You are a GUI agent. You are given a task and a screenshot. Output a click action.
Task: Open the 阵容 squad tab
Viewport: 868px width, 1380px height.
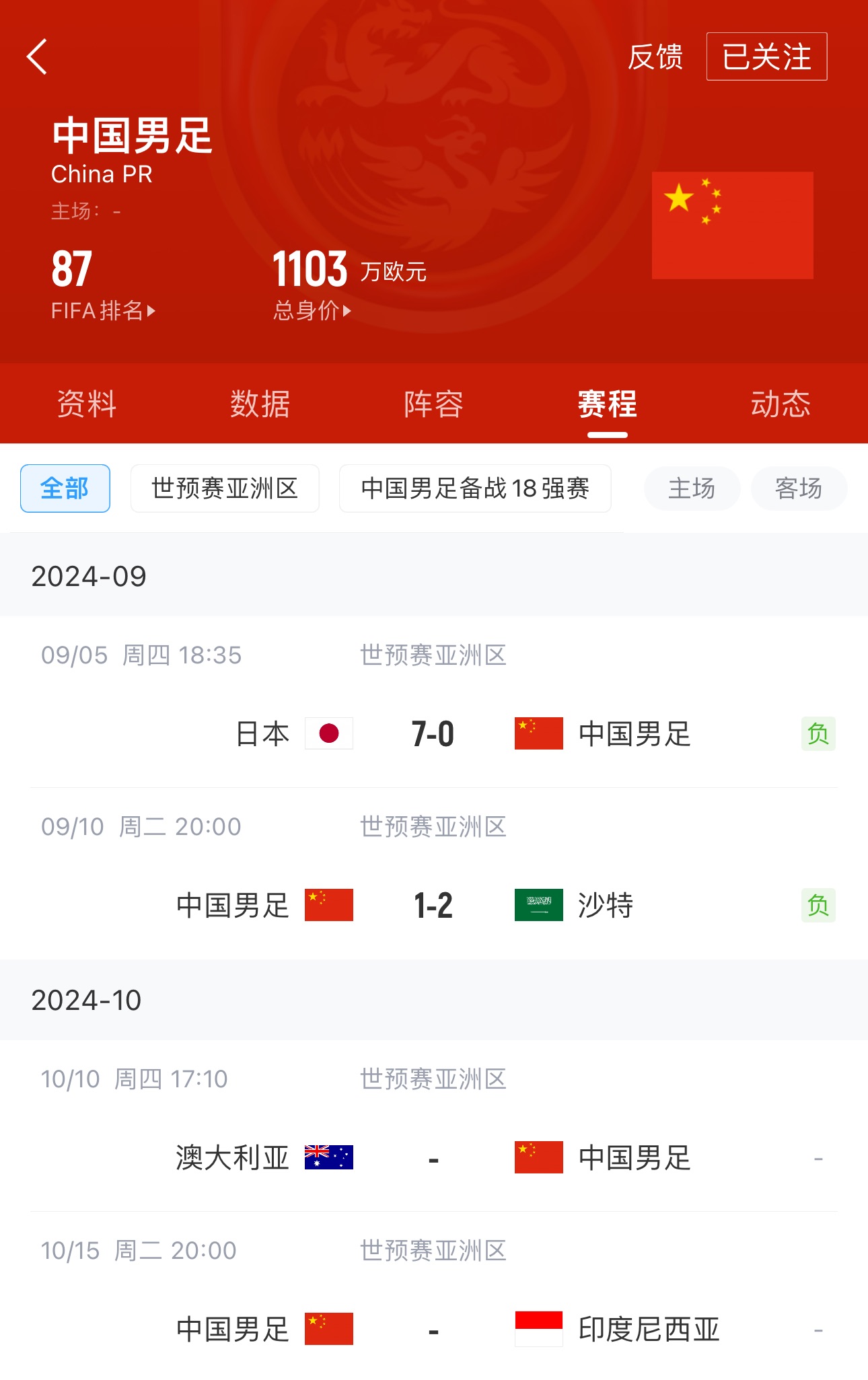click(434, 404)
